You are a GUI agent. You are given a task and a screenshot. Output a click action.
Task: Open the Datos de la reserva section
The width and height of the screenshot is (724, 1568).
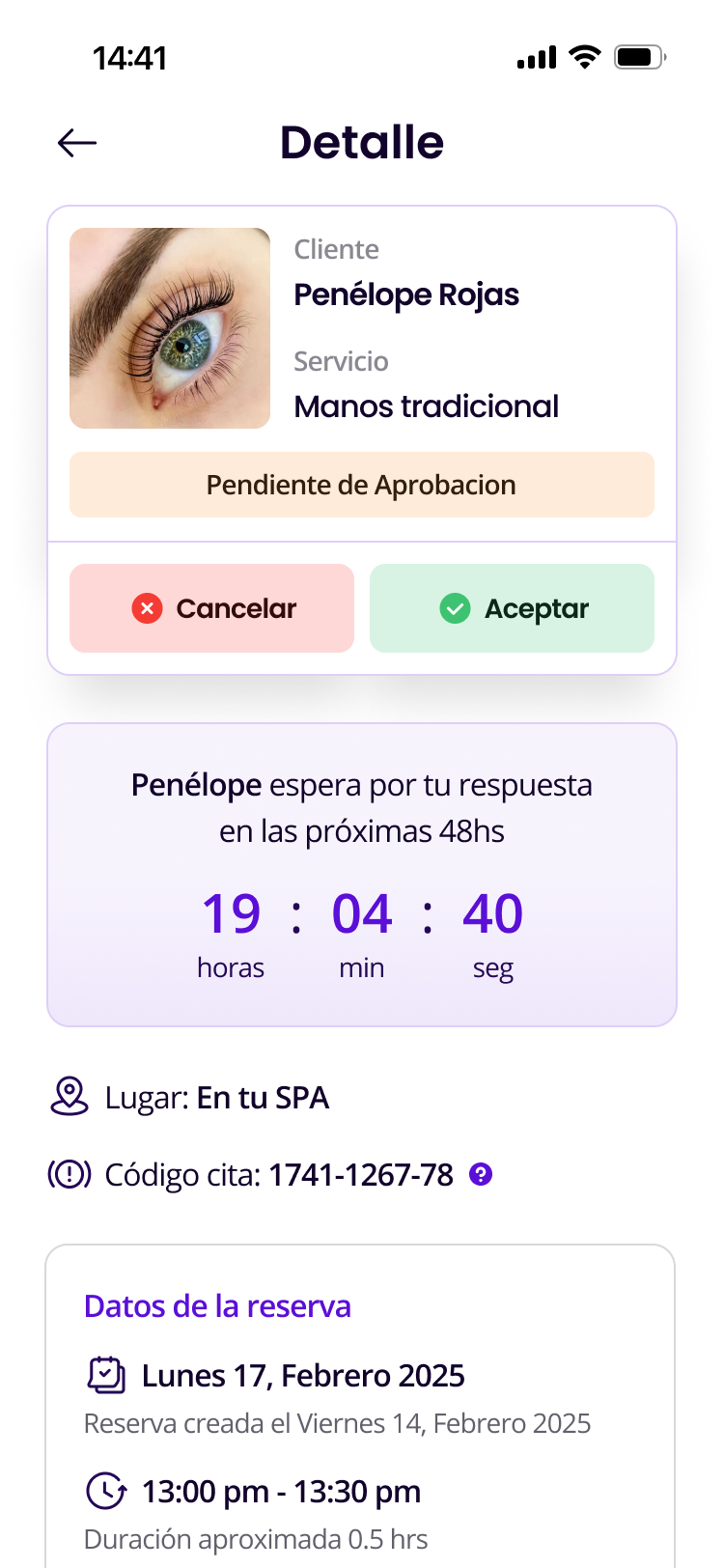point(217,1305)
